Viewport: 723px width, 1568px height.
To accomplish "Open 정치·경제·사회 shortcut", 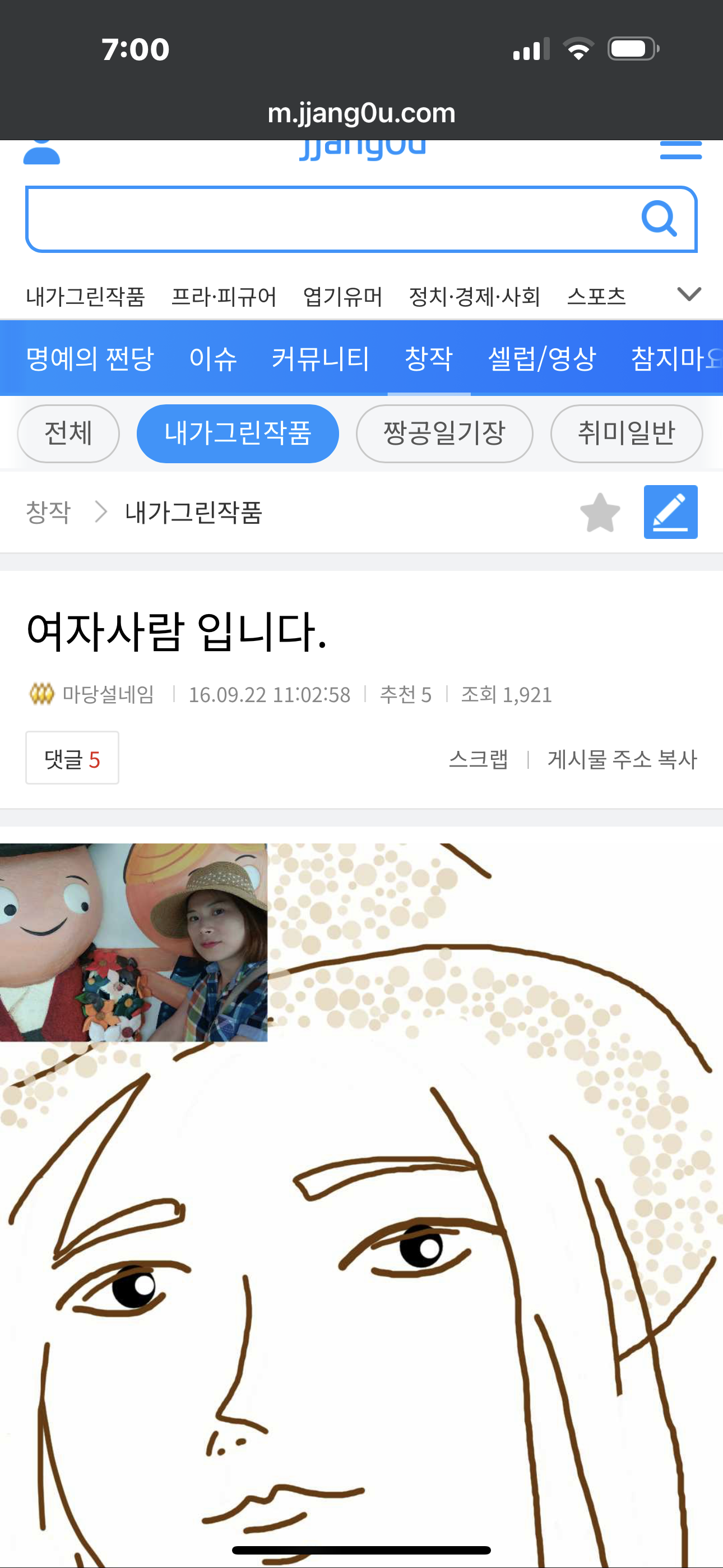I will (475, 297).
